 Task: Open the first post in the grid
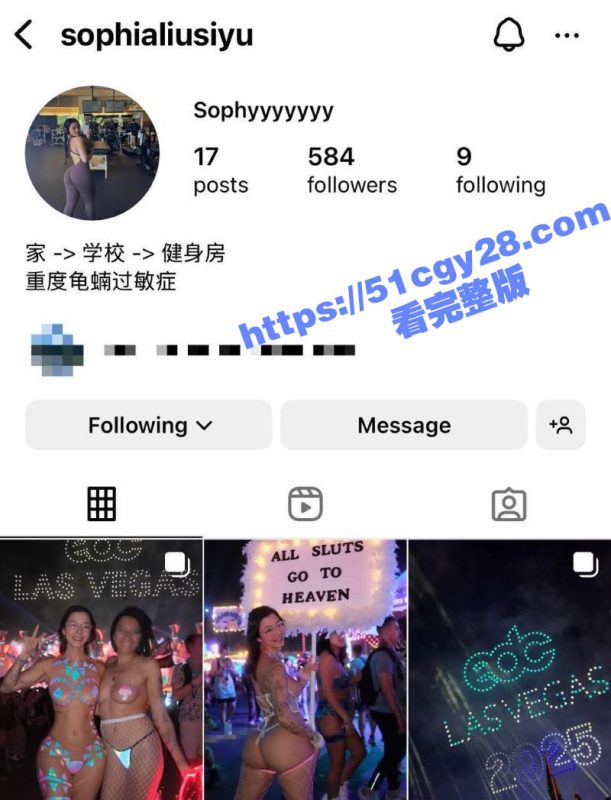tap(100, 670)
